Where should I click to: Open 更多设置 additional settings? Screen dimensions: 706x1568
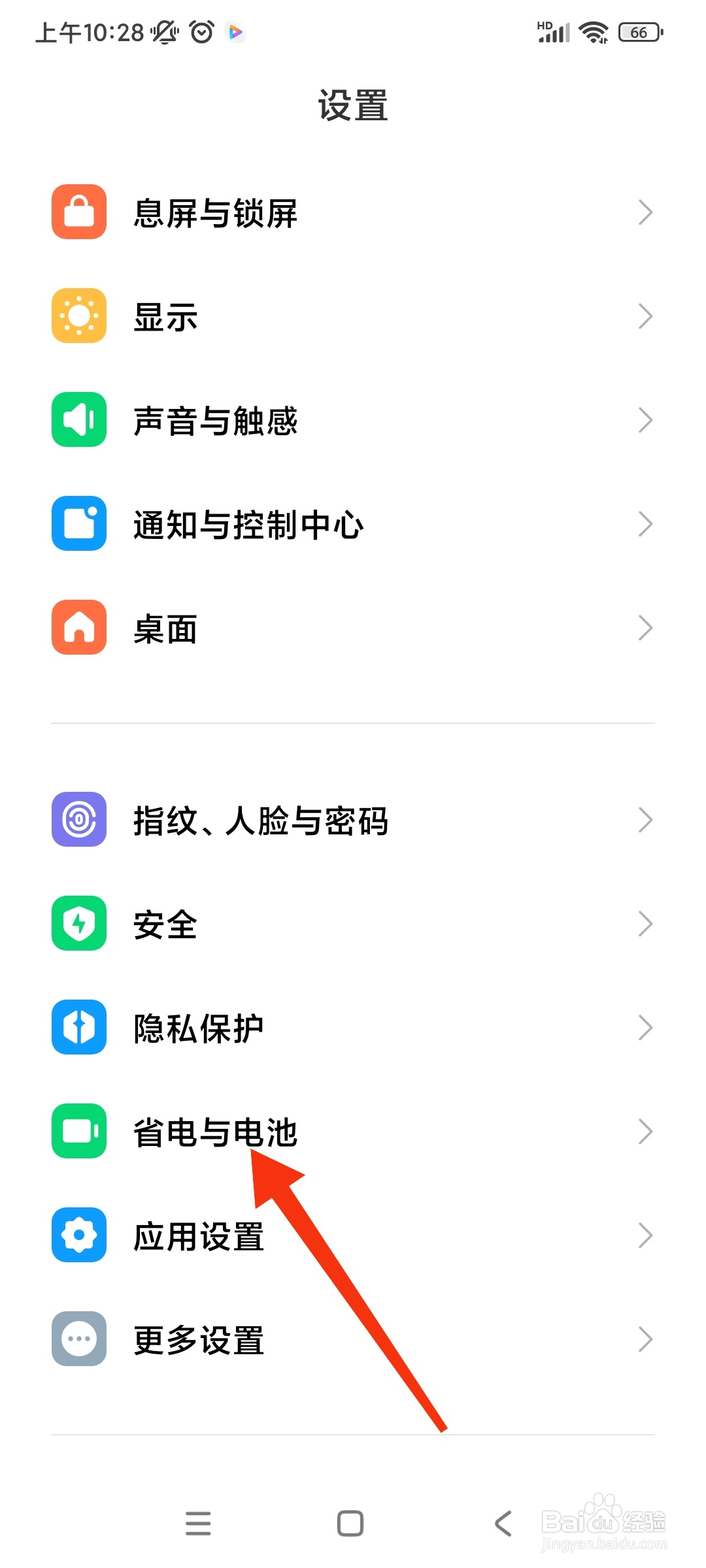353,1339
